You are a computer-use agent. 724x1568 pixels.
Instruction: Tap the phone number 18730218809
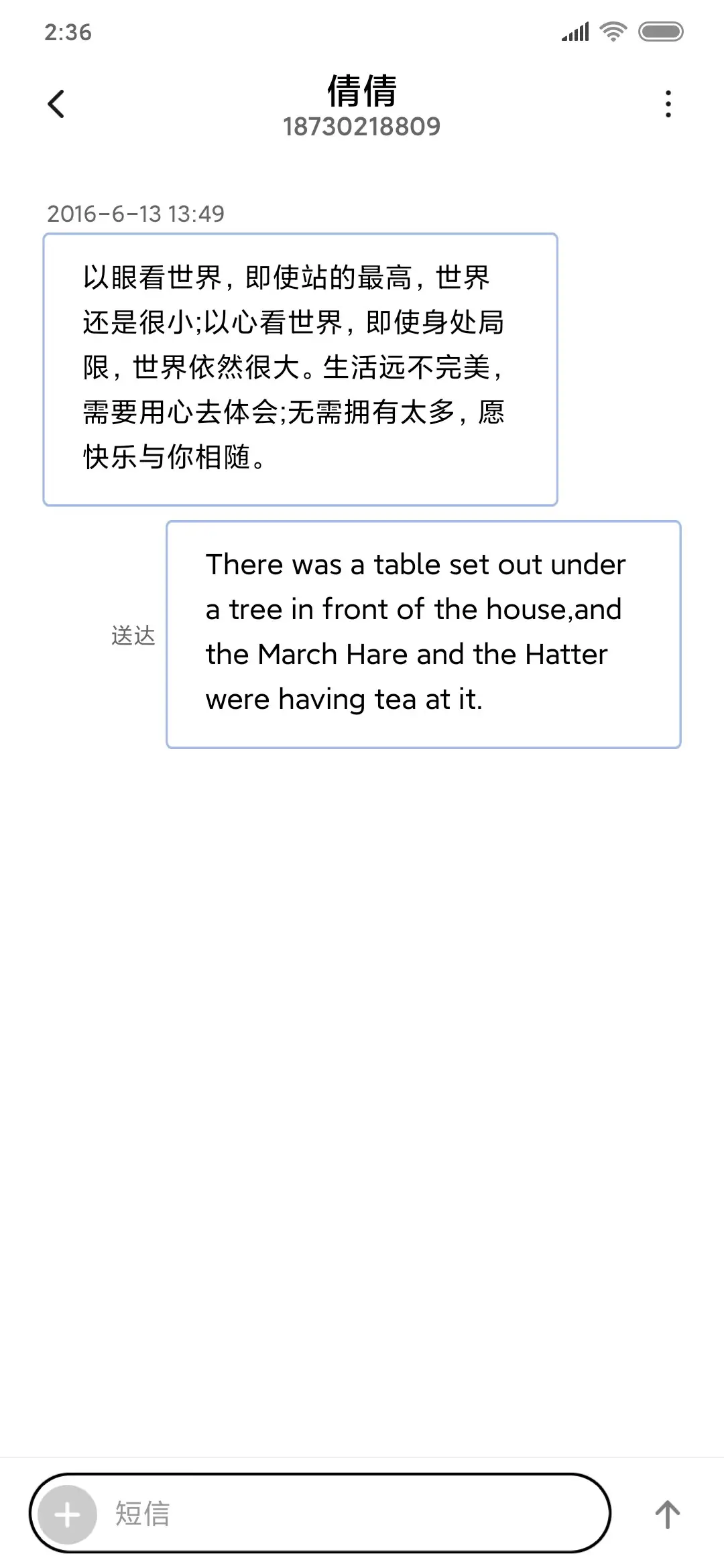[x=362, y=127]
